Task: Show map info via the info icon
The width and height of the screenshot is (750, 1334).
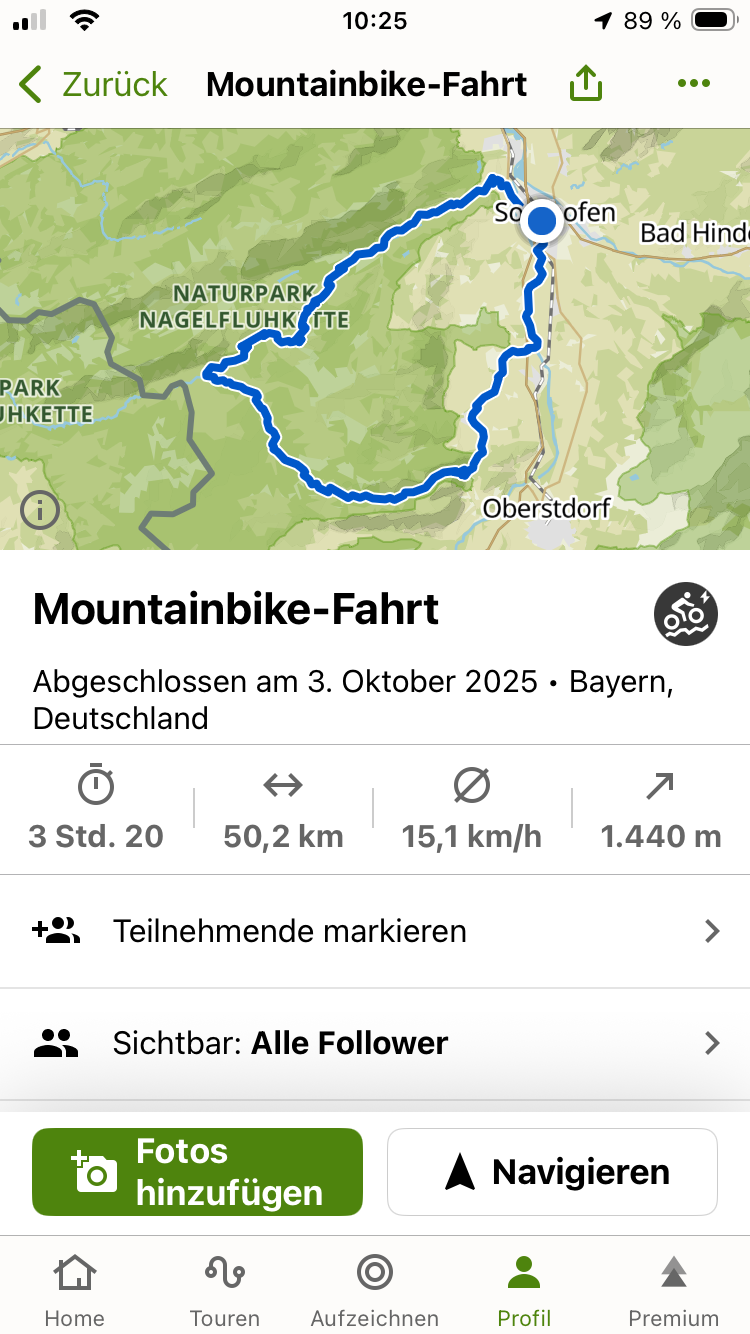Action: tap(40, 511)
